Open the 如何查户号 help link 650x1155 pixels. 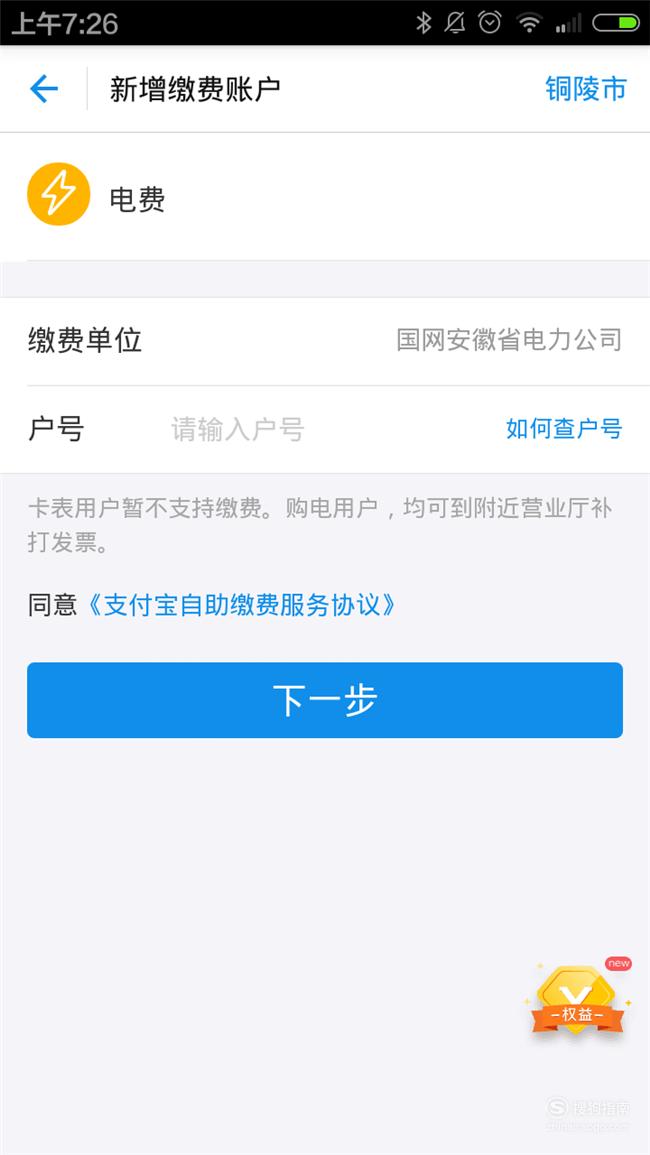pos(564,429)
